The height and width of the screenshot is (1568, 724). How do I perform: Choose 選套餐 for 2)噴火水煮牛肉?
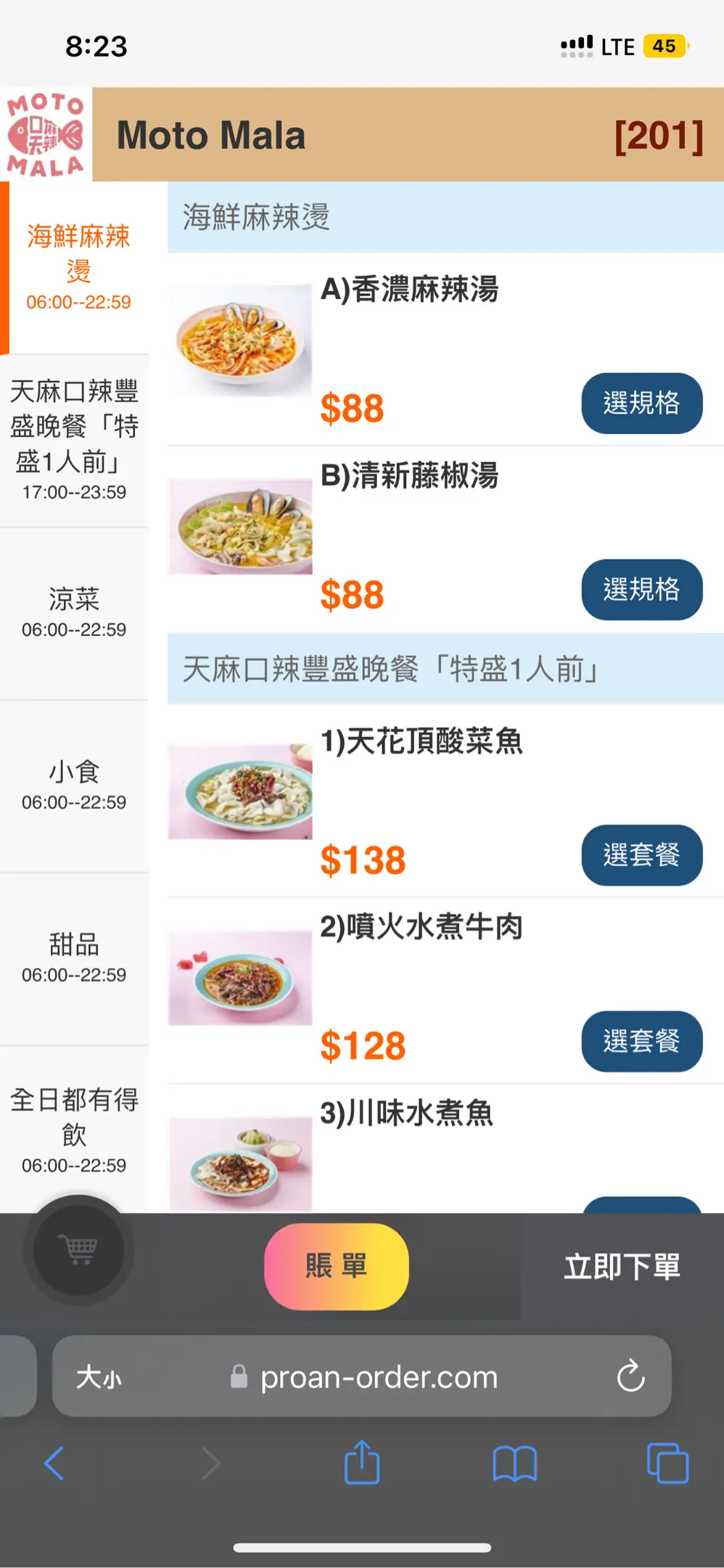coord(641,1041)
